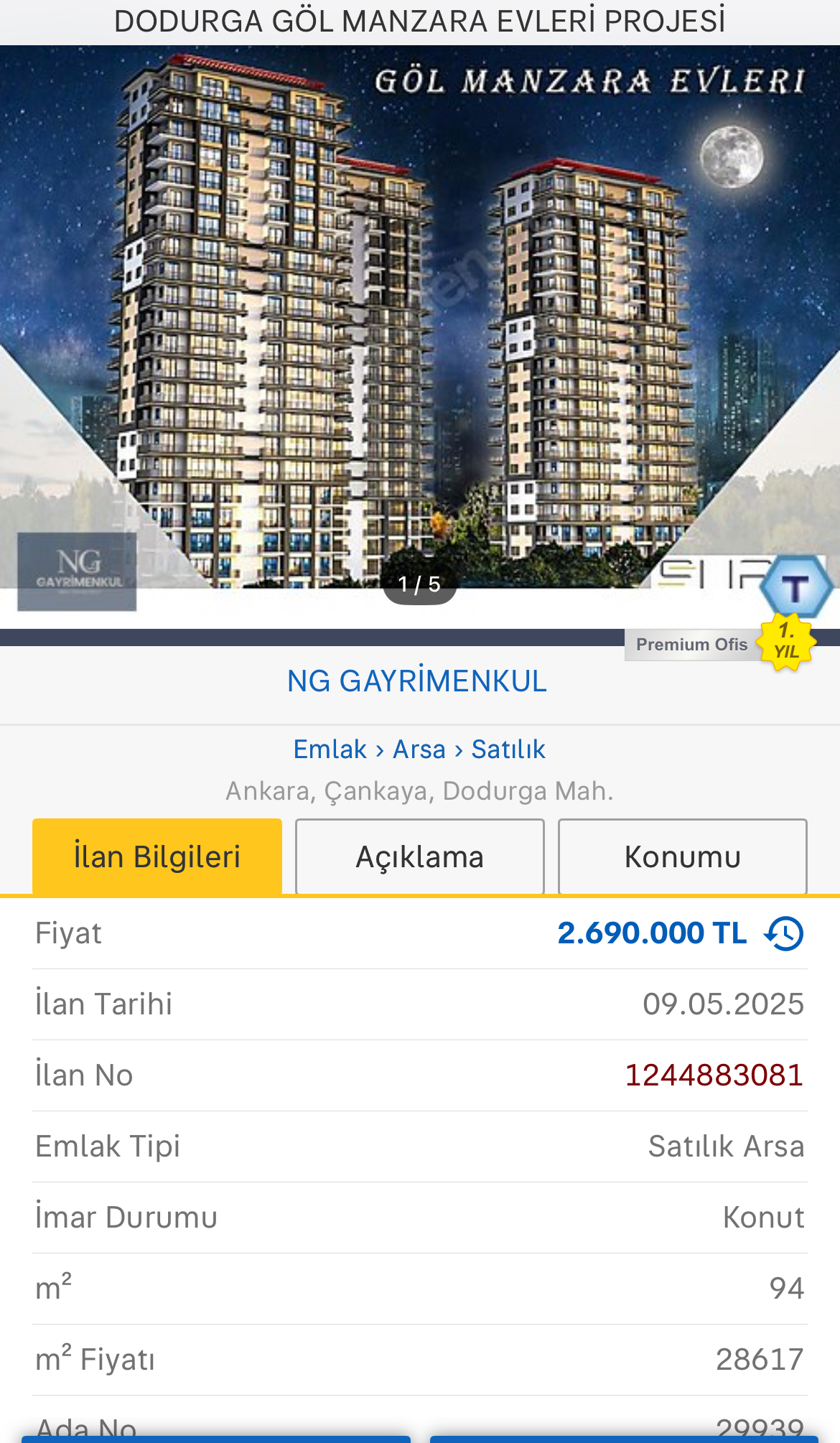
Task: Select the İlan Bilgileri tab
Action: tap(157, 857)
